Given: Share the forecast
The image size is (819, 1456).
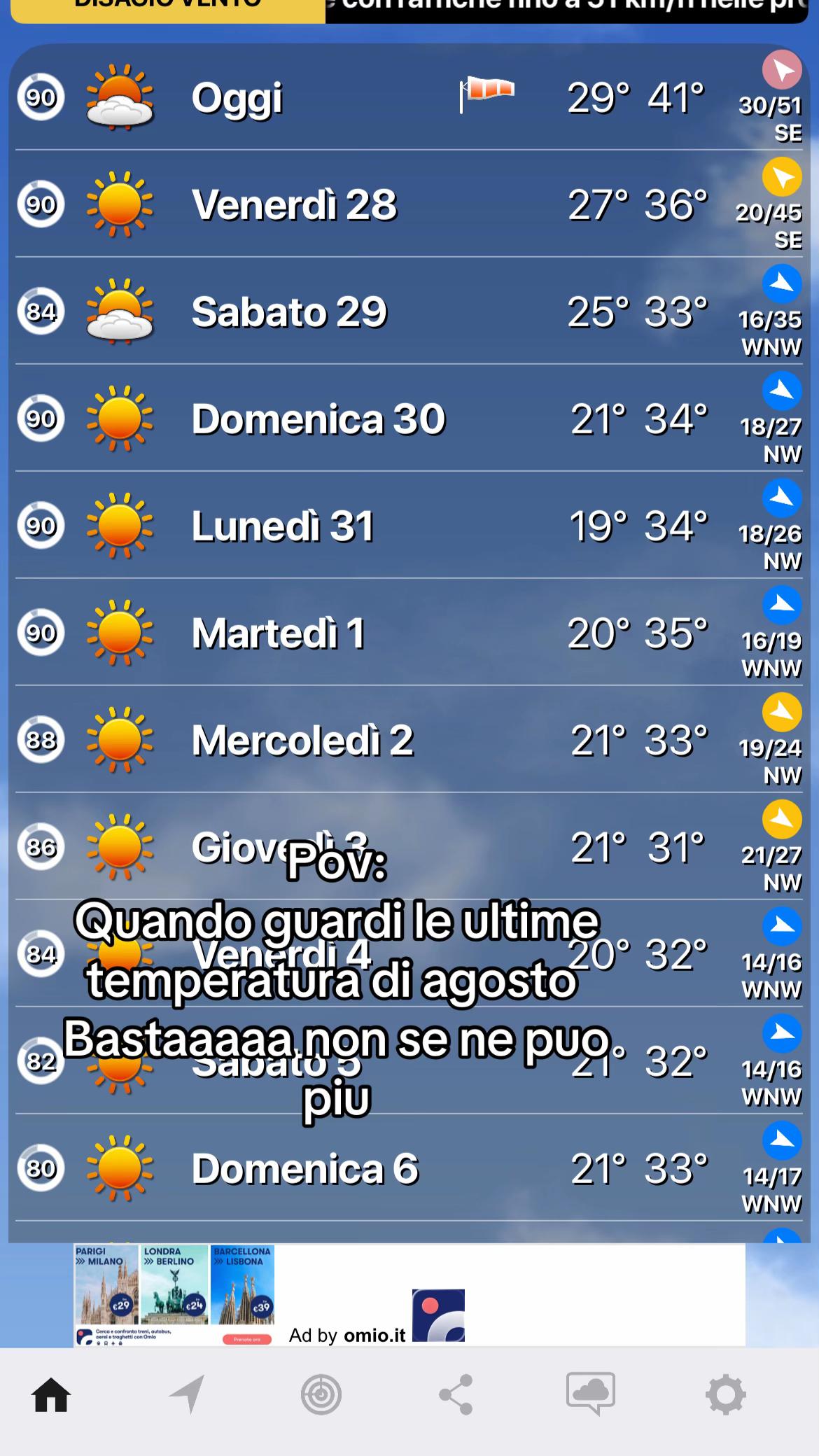Looking at the screenshot, I should [456, 1394].
